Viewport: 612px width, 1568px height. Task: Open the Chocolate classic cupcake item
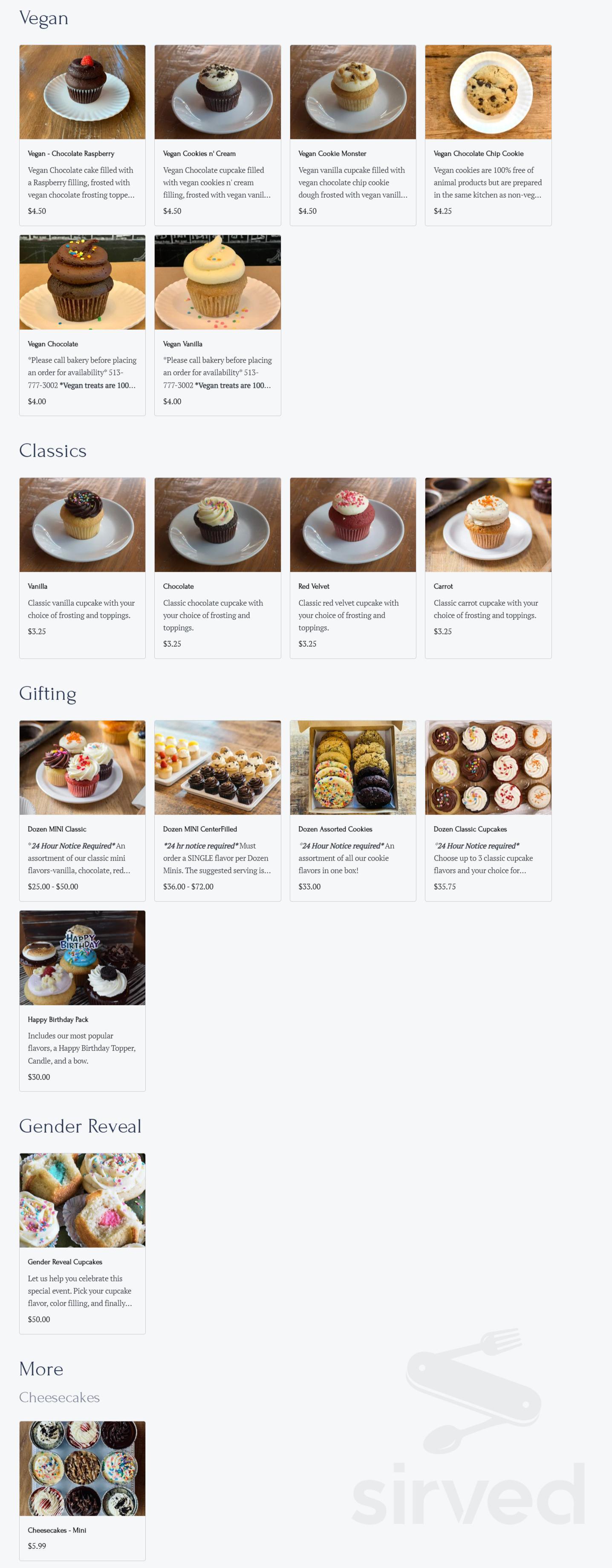tap(217, 524)
